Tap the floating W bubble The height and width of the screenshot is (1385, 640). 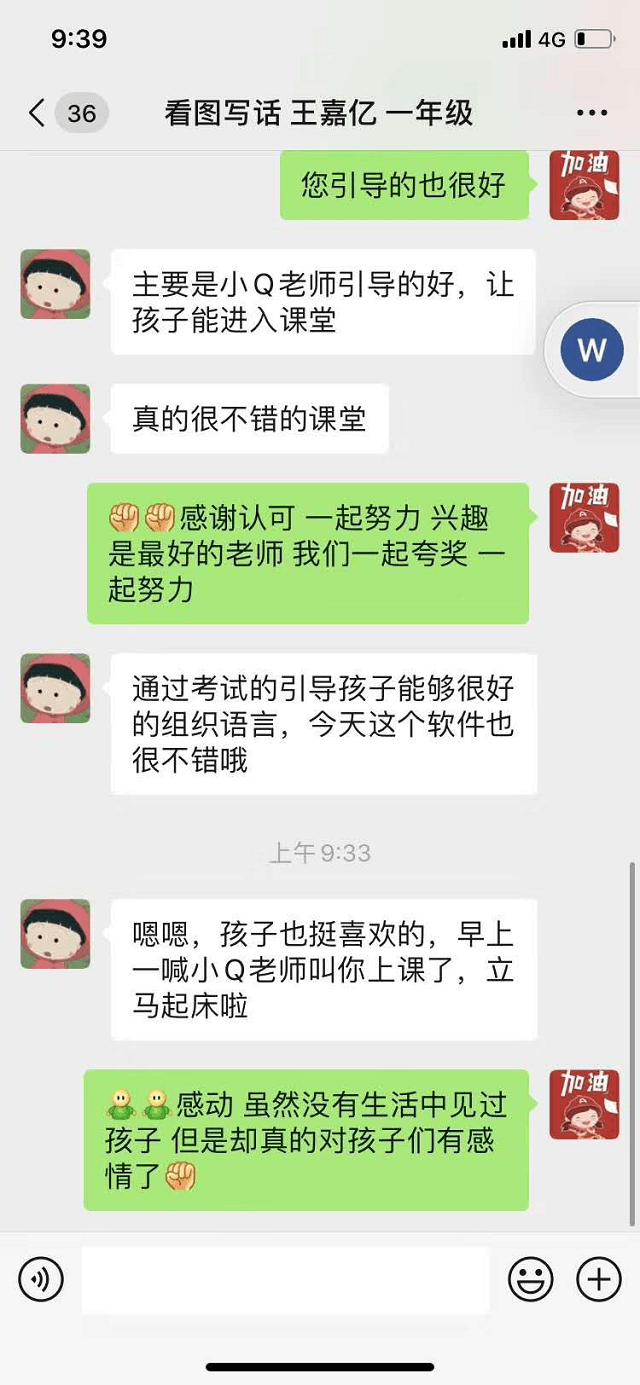(592, 350)
